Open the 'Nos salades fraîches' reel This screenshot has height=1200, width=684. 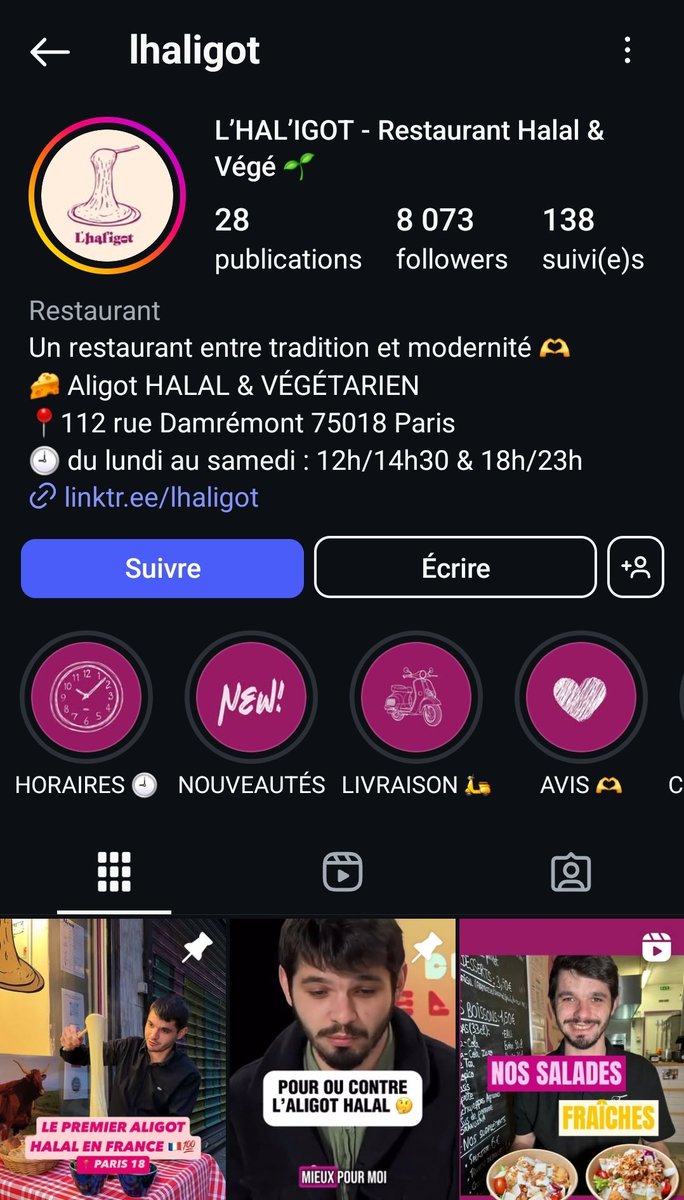pos(571,1059)
